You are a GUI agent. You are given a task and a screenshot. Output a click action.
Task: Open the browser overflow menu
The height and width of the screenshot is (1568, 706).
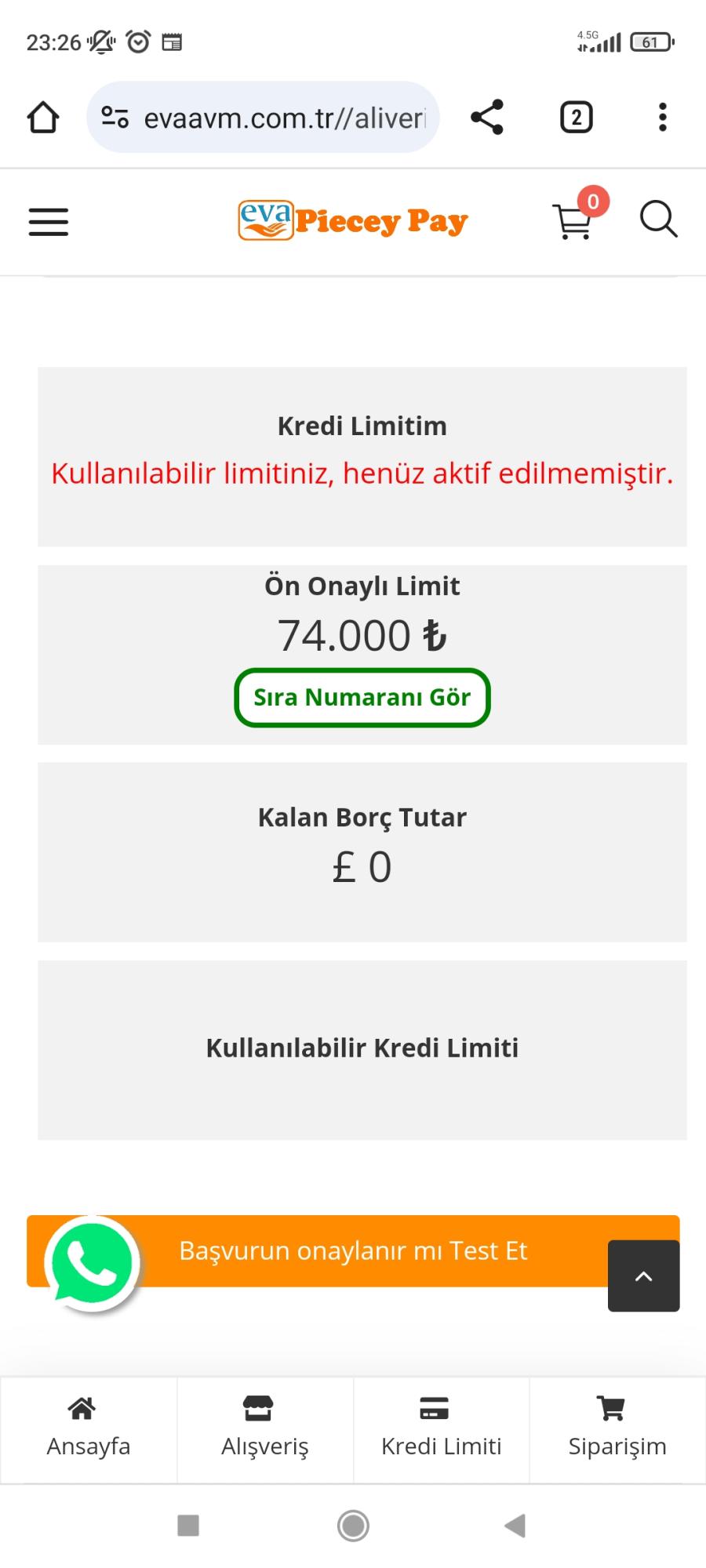661,117
